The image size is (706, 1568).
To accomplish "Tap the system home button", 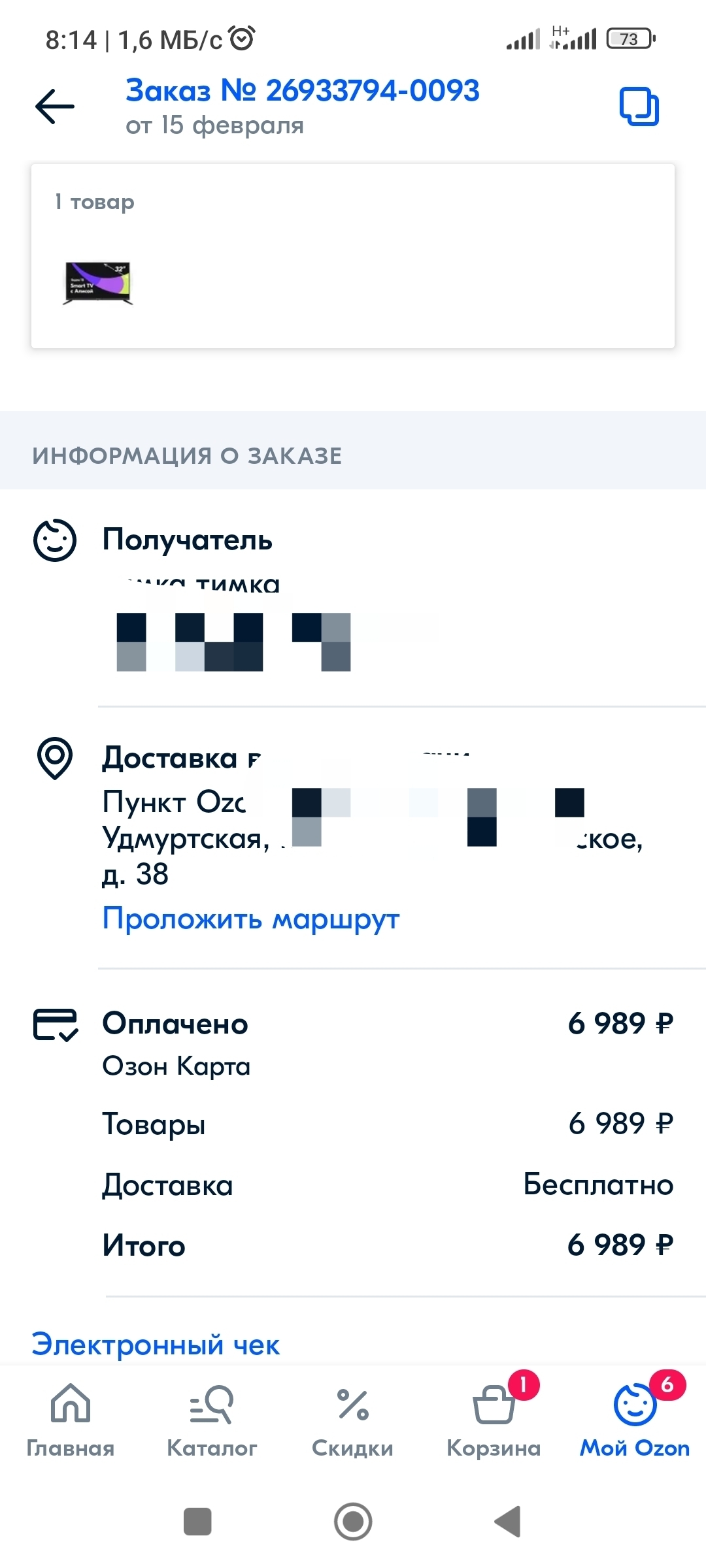I will [x=353, y=1521].
